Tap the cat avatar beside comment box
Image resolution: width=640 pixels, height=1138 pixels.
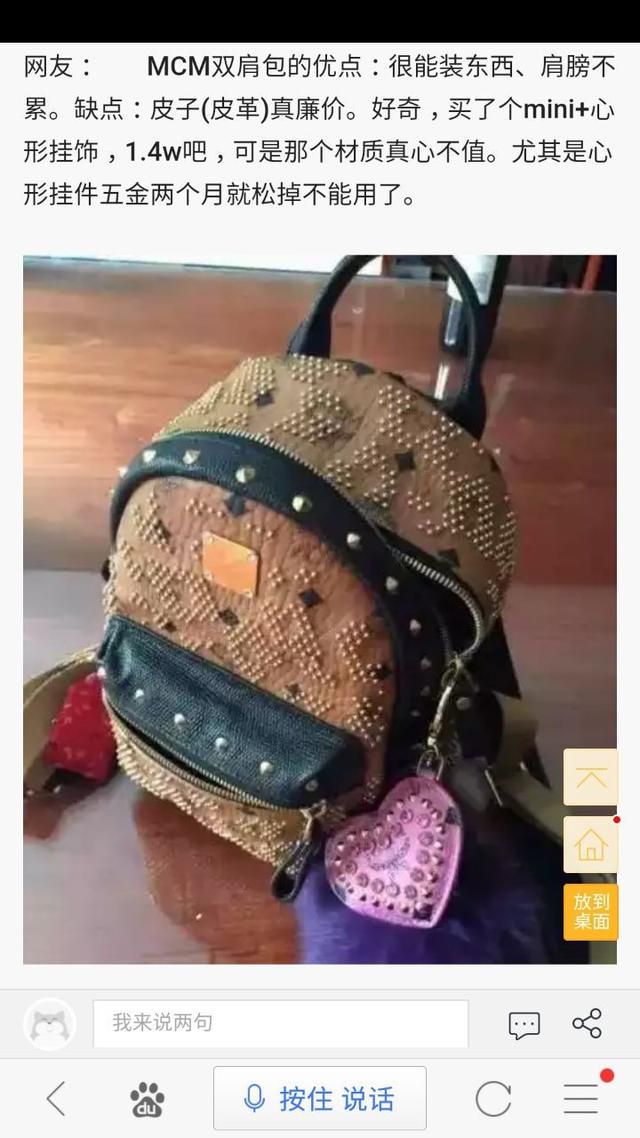[49, 1024]
